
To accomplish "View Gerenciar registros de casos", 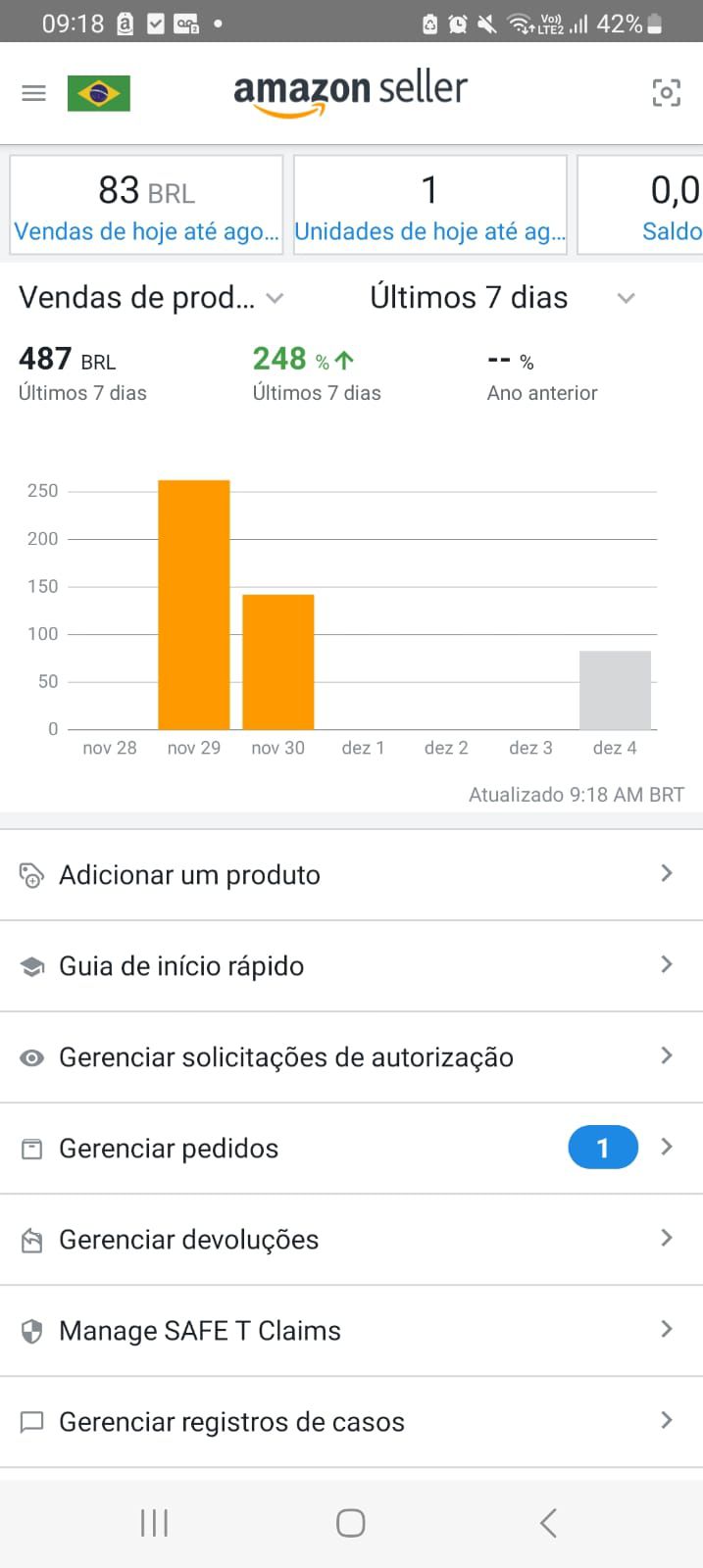I will (351, 1421).
